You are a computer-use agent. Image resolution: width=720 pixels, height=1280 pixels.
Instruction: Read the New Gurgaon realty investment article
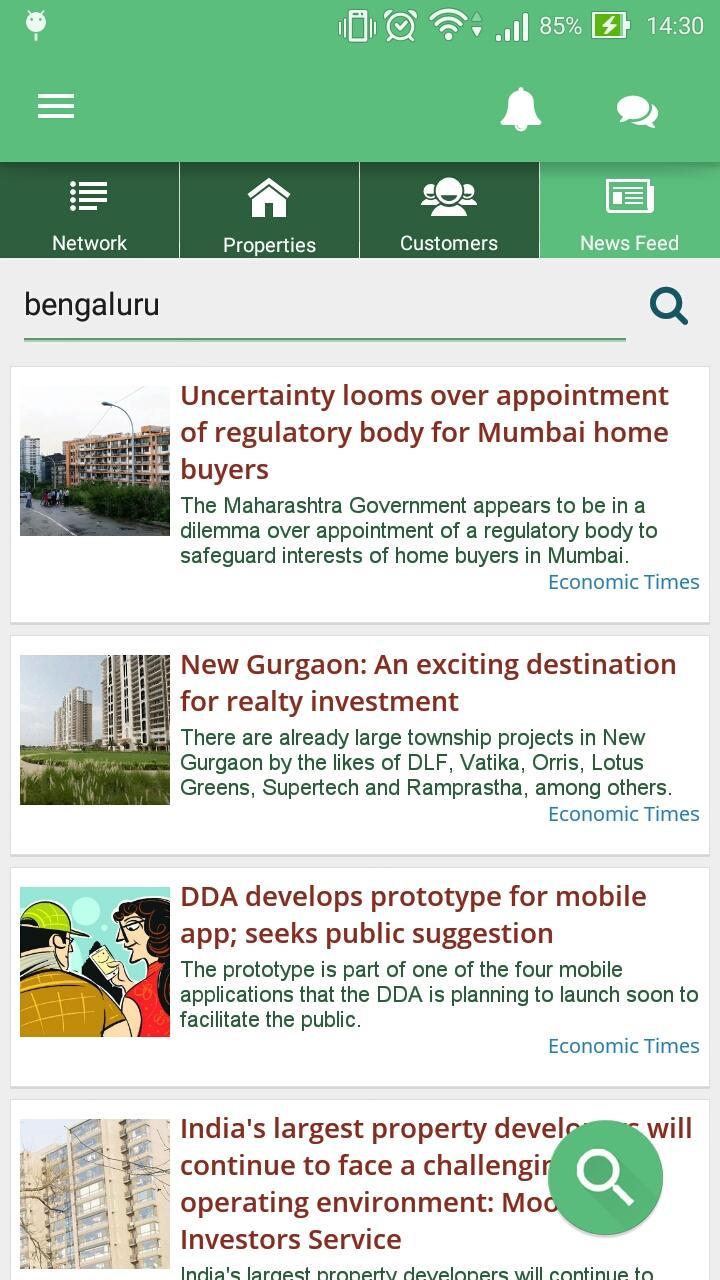pos(428,683)
